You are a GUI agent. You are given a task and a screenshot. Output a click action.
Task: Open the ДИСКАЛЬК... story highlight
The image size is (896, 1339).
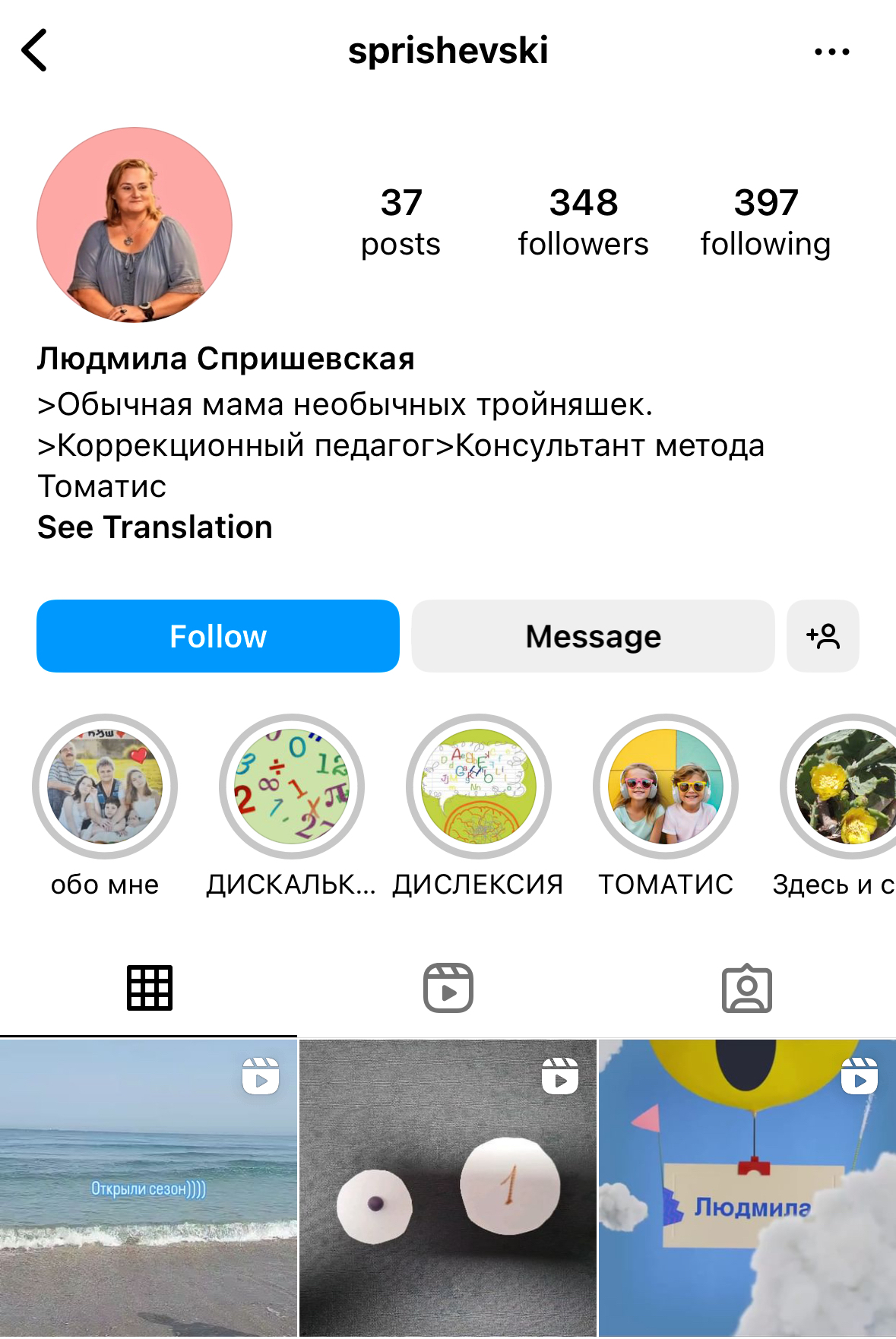click(292, 787)
